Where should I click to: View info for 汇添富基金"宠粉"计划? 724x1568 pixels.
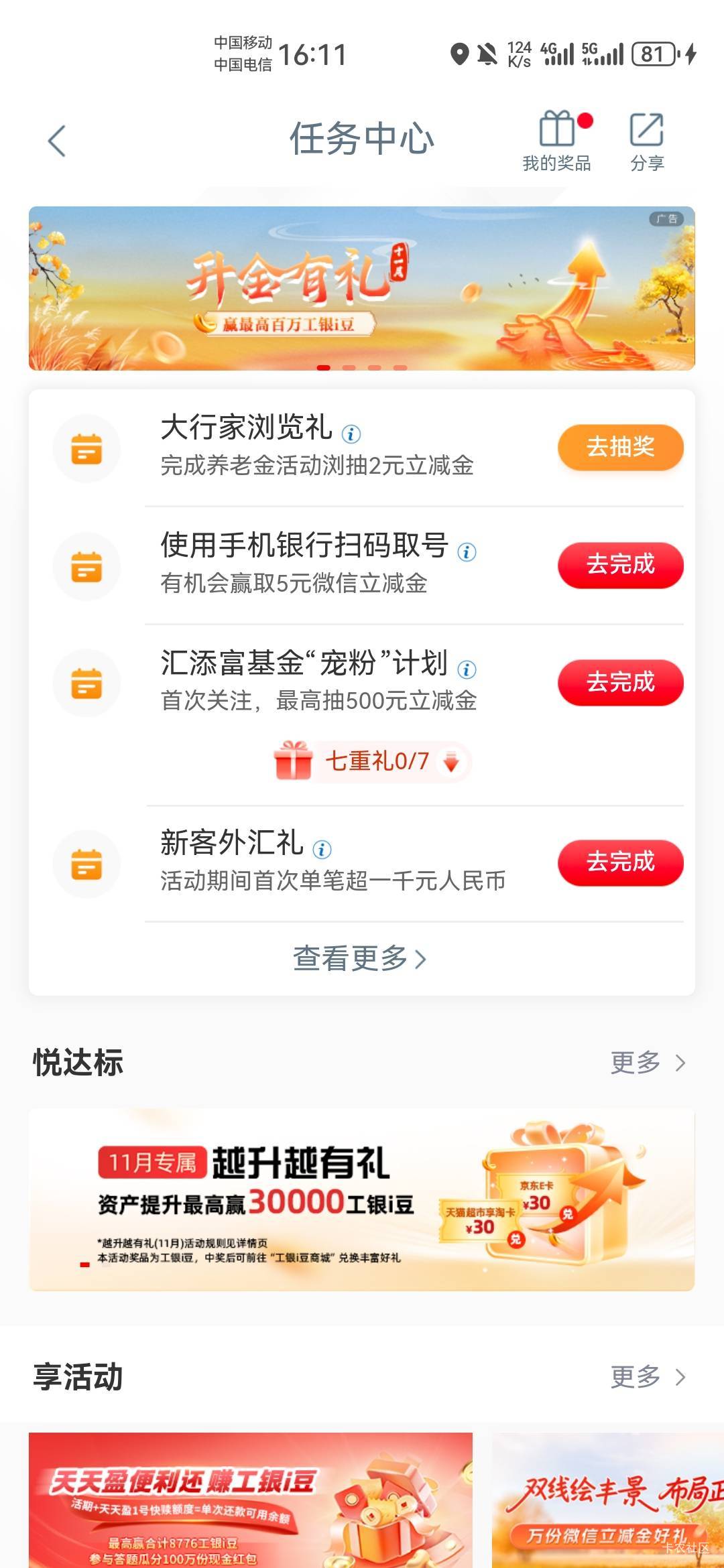(x=467, y=669)
